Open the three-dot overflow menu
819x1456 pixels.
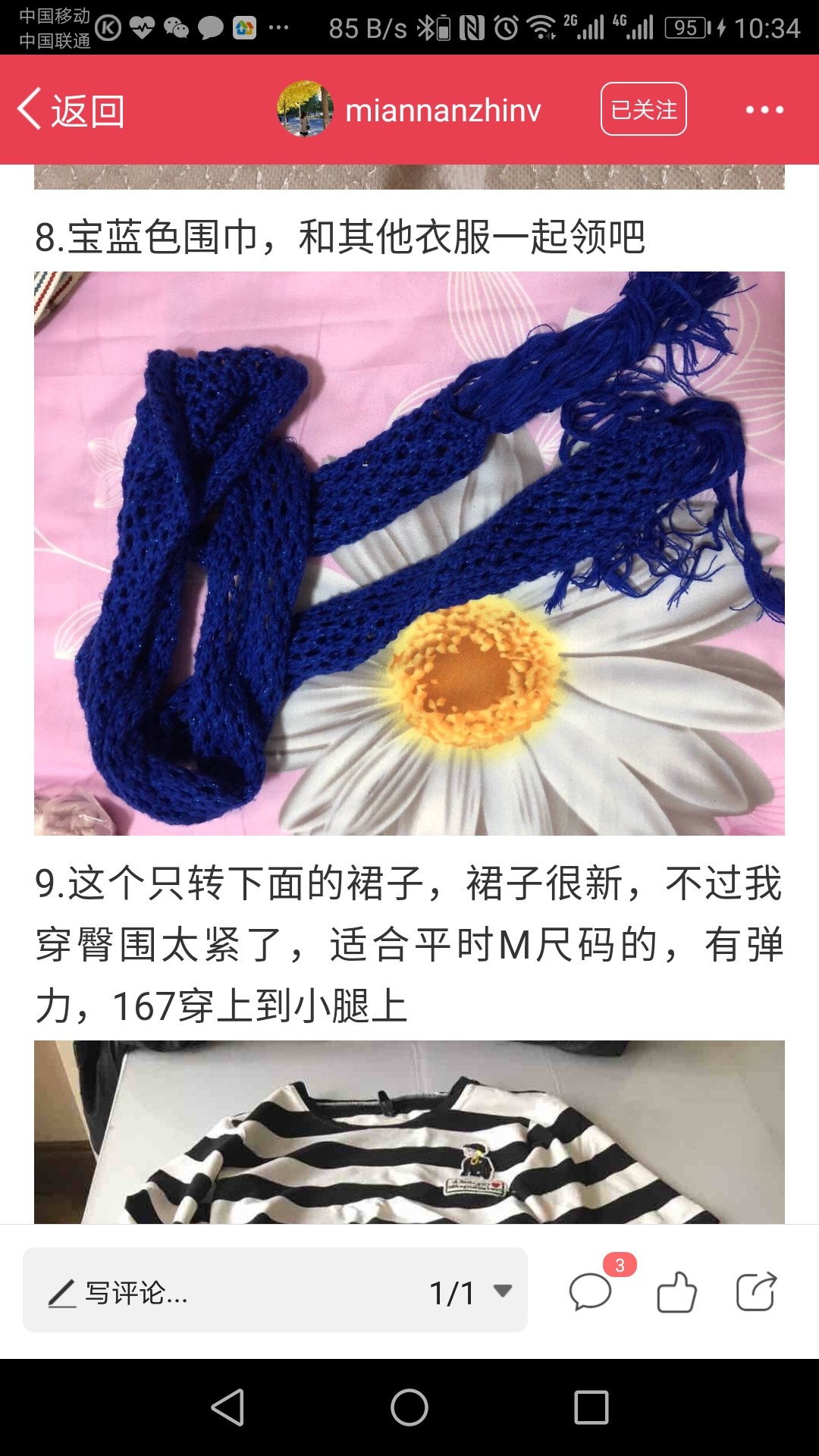(764, 110)
